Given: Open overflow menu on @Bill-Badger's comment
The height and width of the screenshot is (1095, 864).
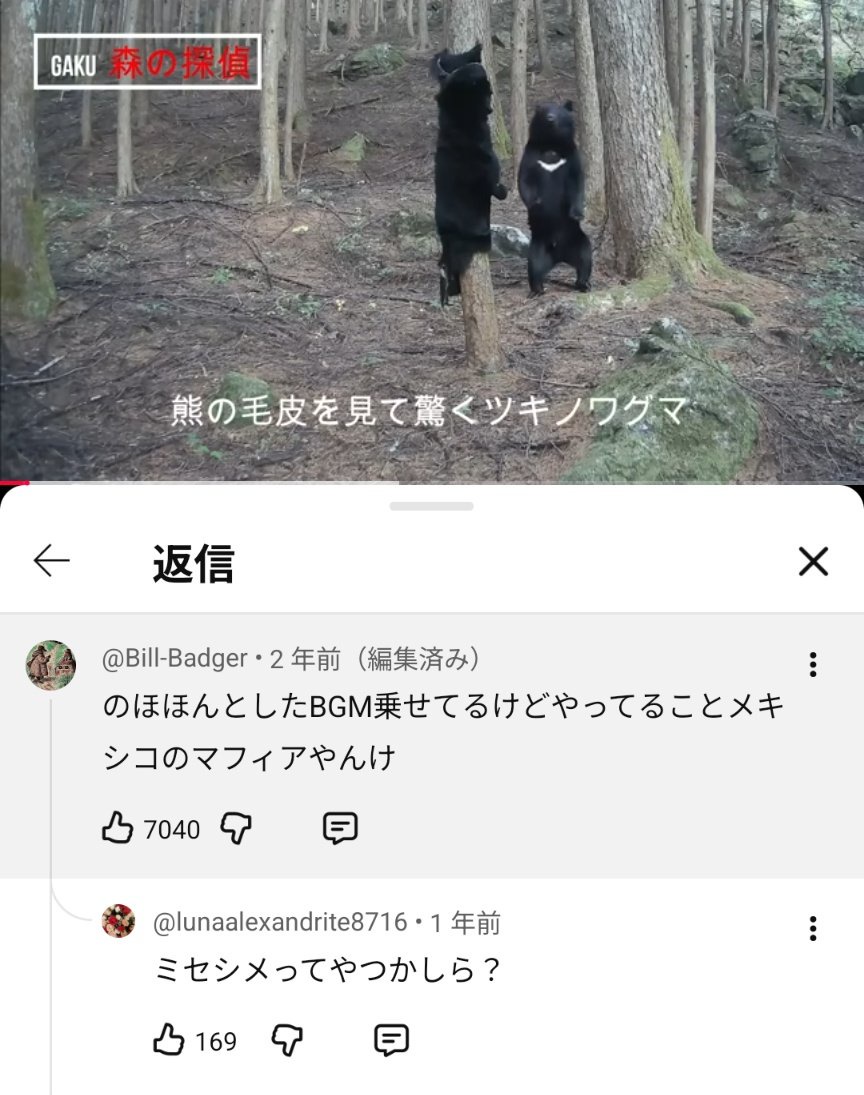Looking at the screenshot, I should point(813,664).
